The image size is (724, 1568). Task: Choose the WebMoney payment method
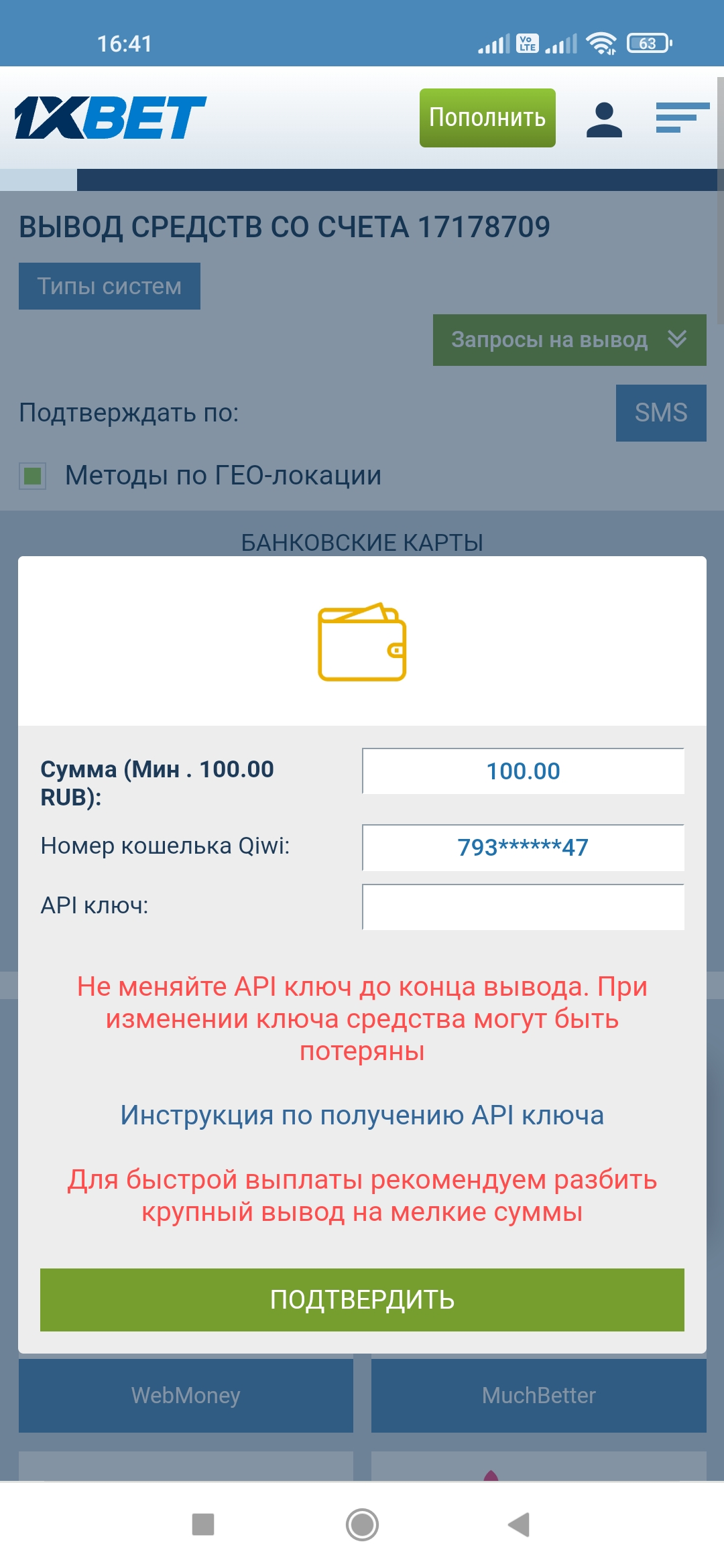tap(186, 1395)
